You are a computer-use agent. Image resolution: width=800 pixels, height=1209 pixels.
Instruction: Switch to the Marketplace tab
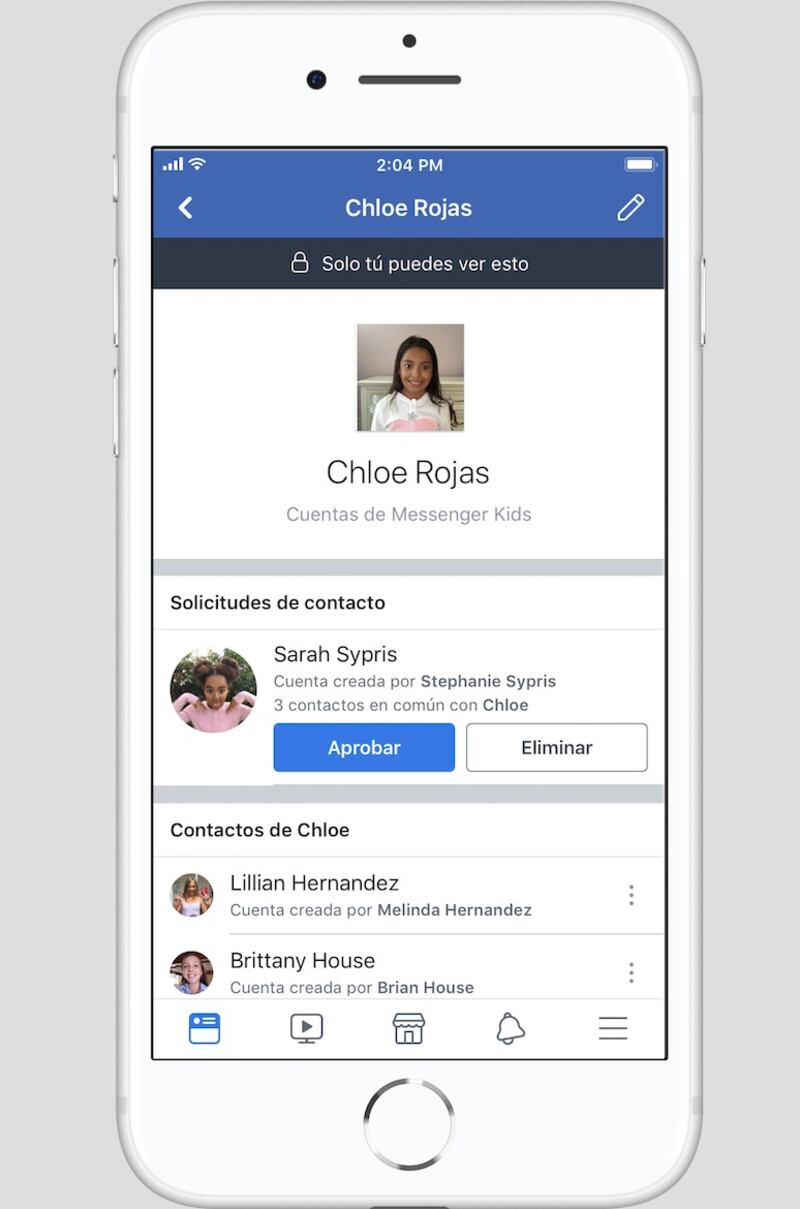408,1028
